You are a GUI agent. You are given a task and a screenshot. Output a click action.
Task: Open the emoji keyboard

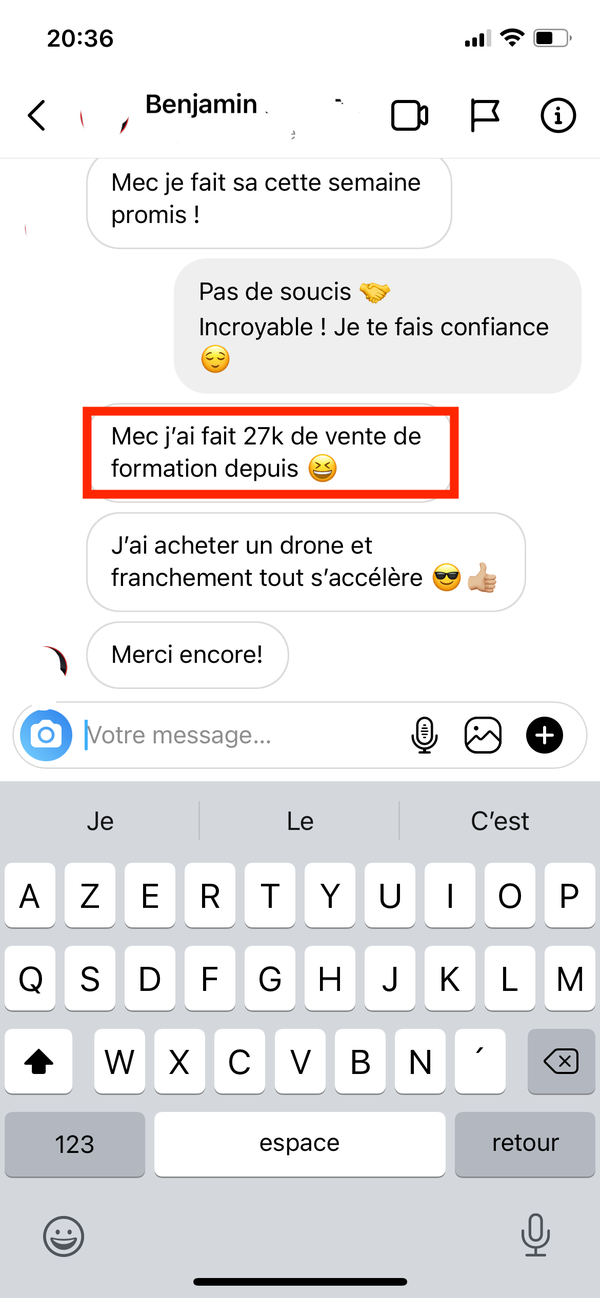click(x=64, y=1237)
